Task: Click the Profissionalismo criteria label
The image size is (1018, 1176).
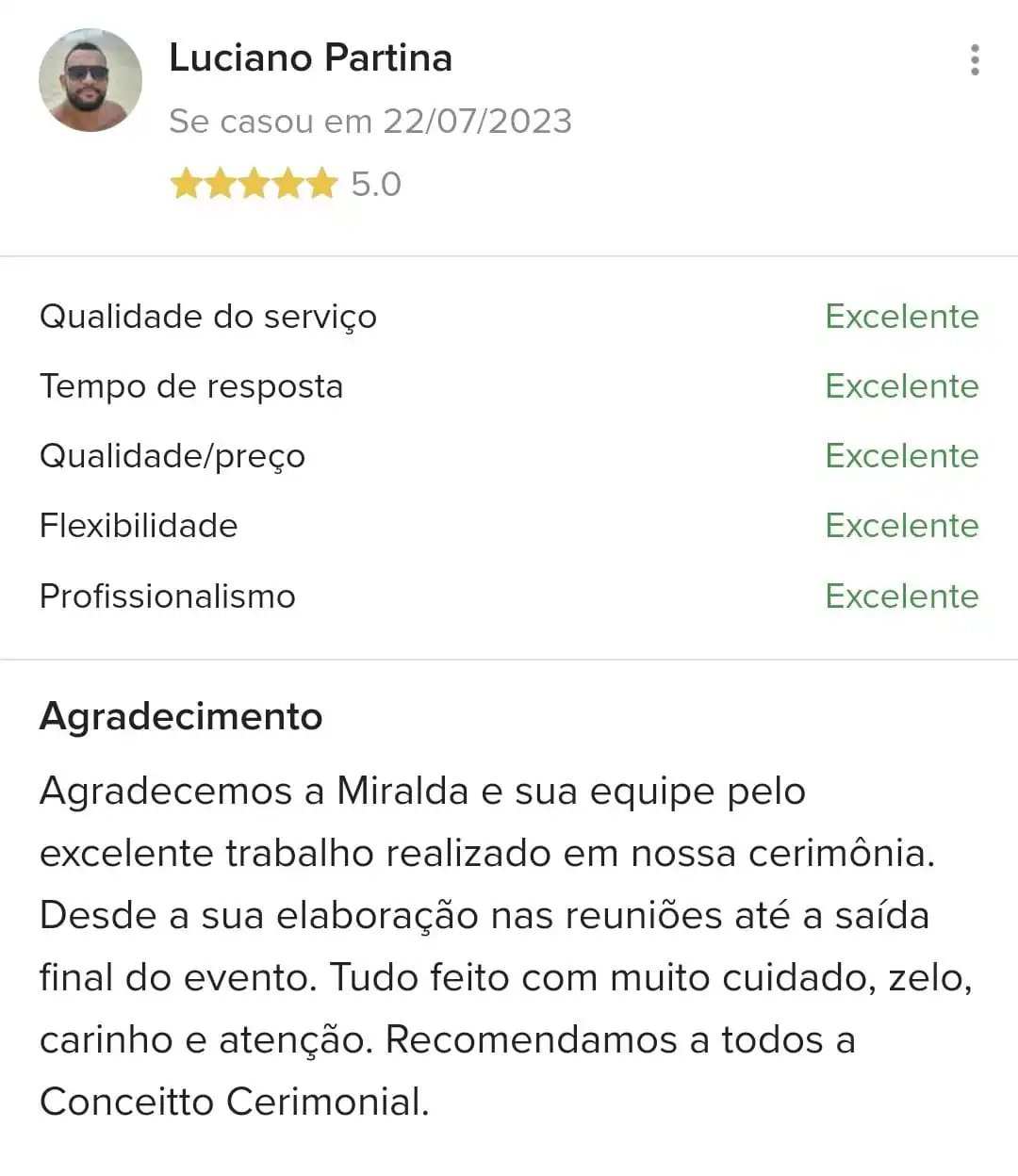Action: [x=167, y=596]
